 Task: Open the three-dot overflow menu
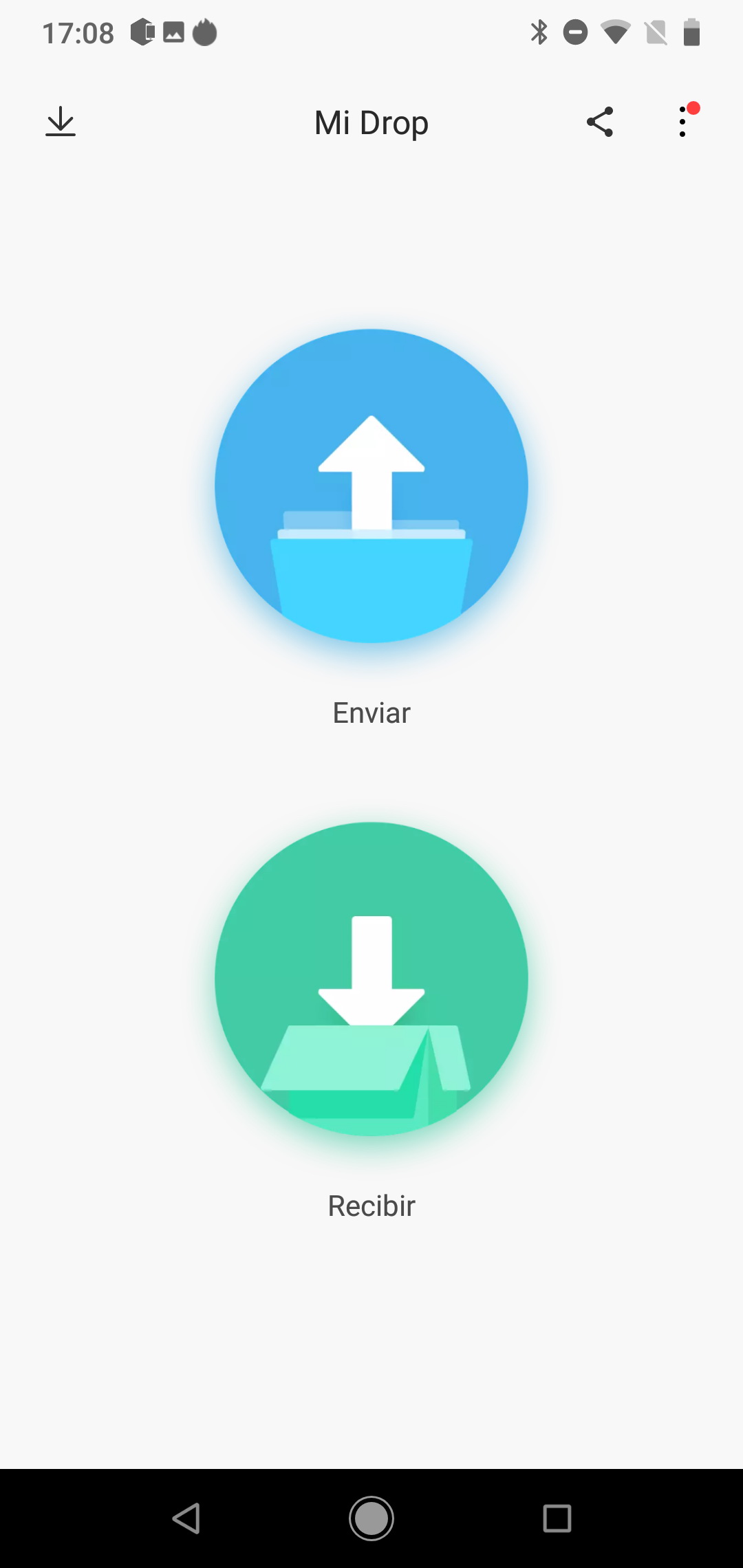click(x=682, y=122)
